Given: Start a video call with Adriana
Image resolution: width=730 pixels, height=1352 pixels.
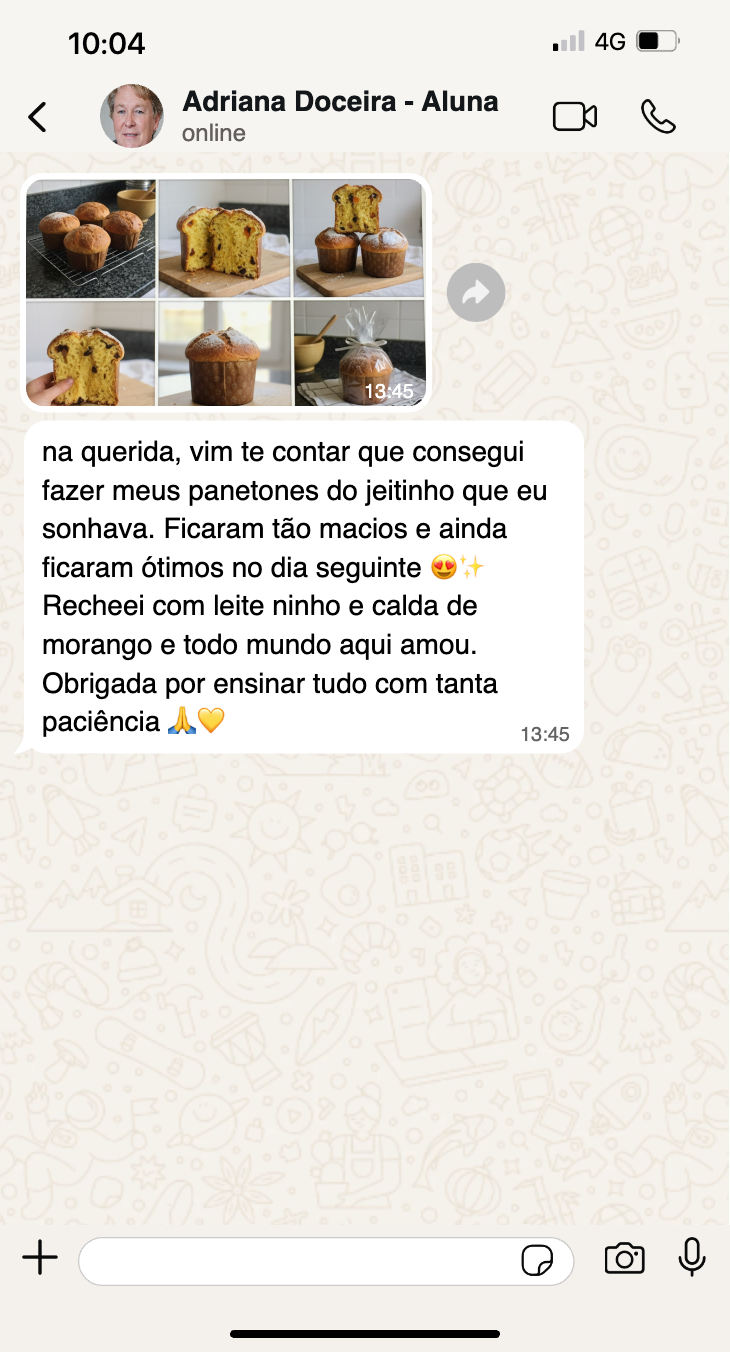Looking at the screenshot, I should (x=575, y=117).
